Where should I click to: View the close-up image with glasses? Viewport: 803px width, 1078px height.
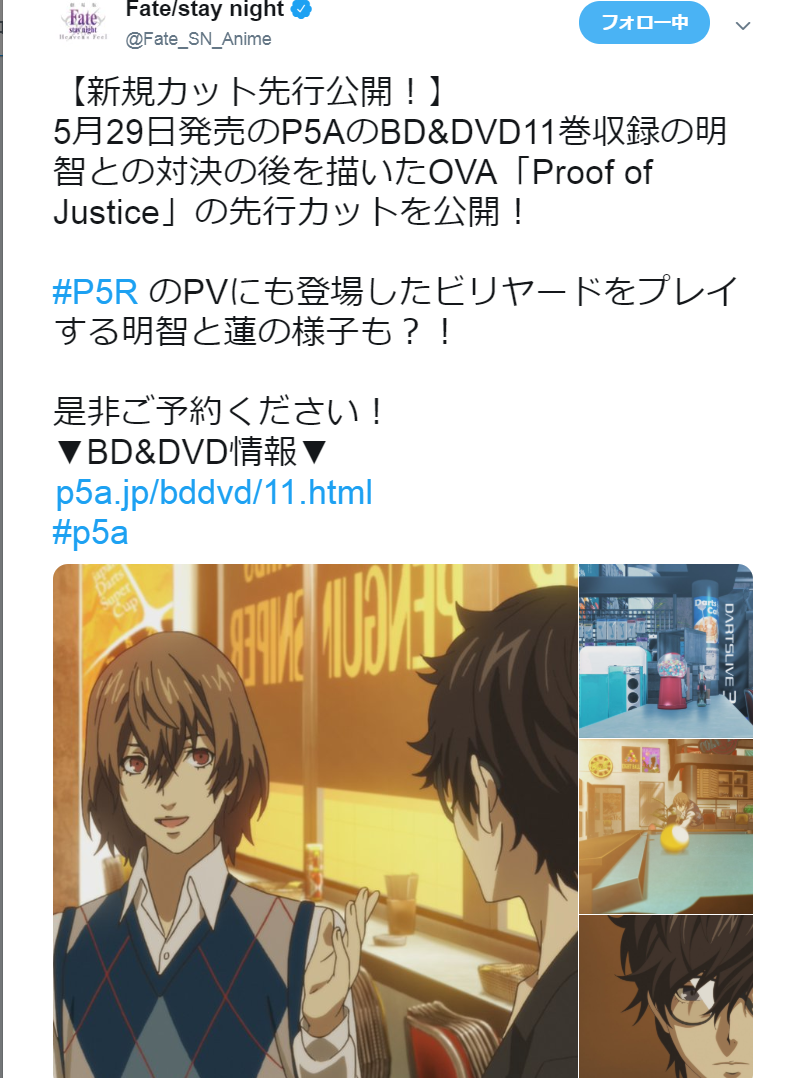click(665, 996)
